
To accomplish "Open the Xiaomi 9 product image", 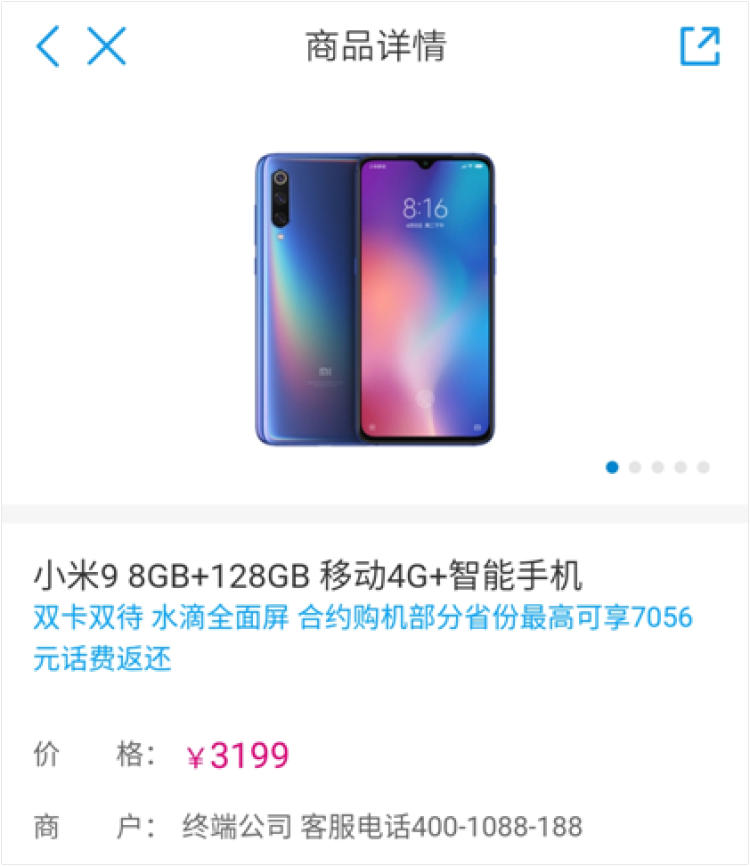I will [375, 298].
